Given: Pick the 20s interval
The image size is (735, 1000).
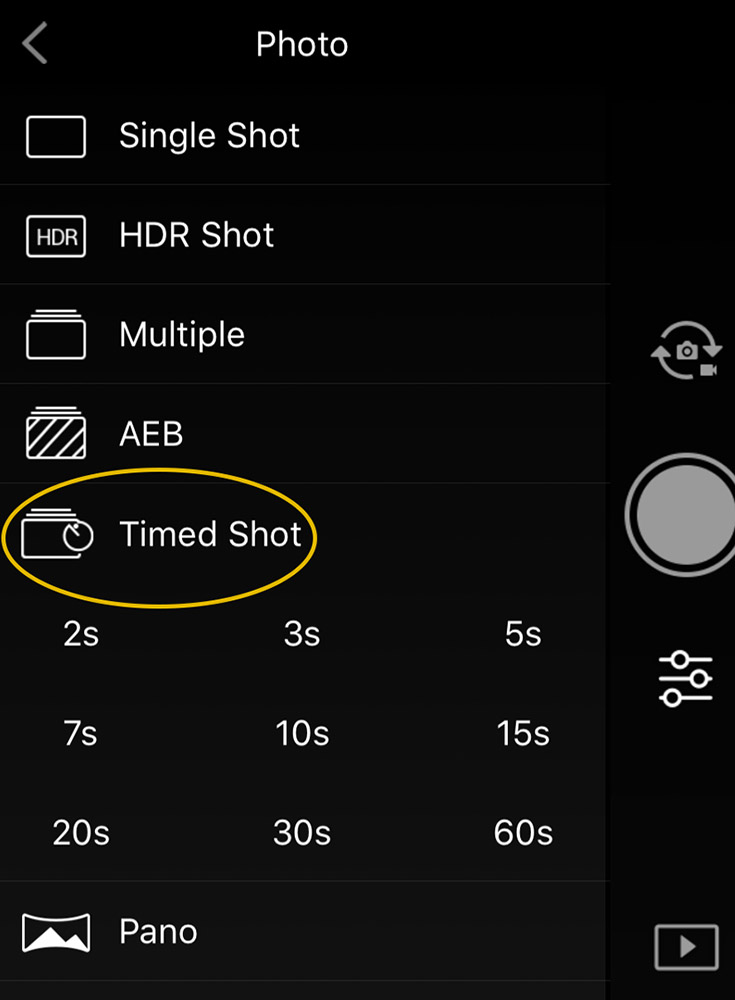Looking at the screenshot, I should coord(81,832).
